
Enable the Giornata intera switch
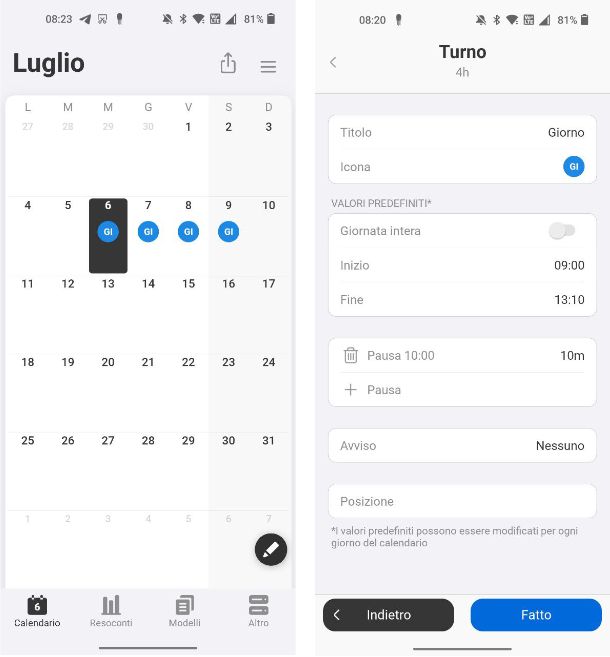click(x=562, y=231)
